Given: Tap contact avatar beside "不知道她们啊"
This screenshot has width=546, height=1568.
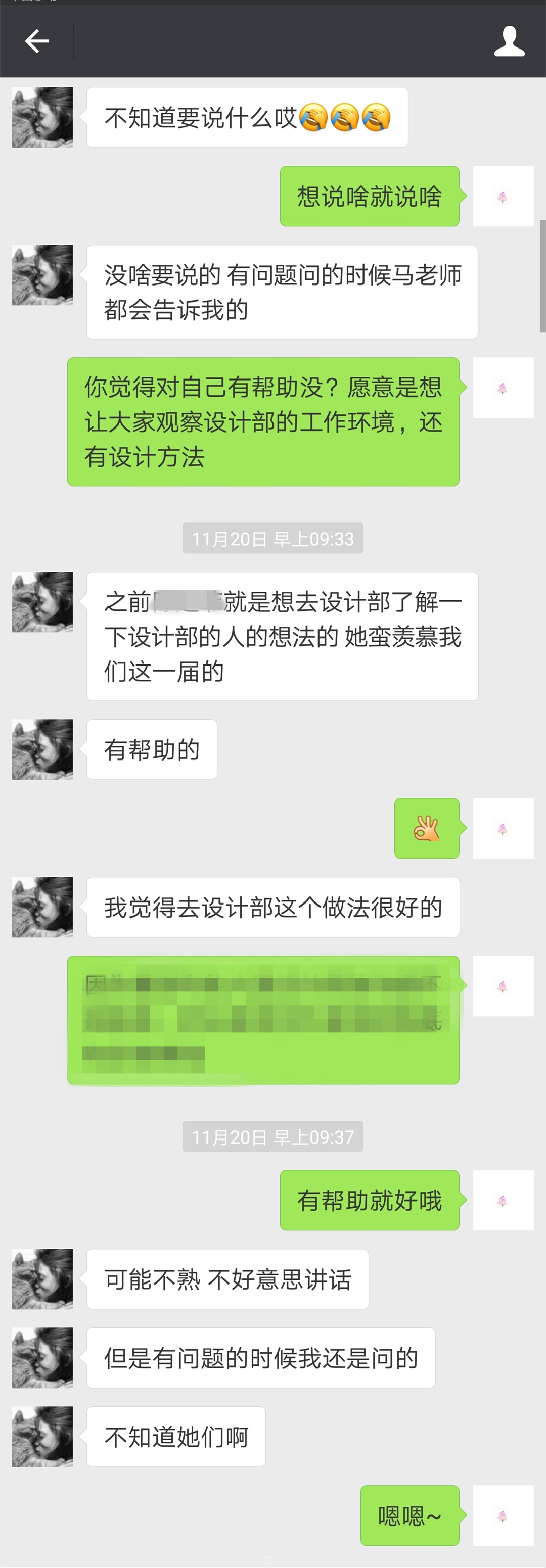Looking at the screenshot, I should click(x=42, y=1437).
